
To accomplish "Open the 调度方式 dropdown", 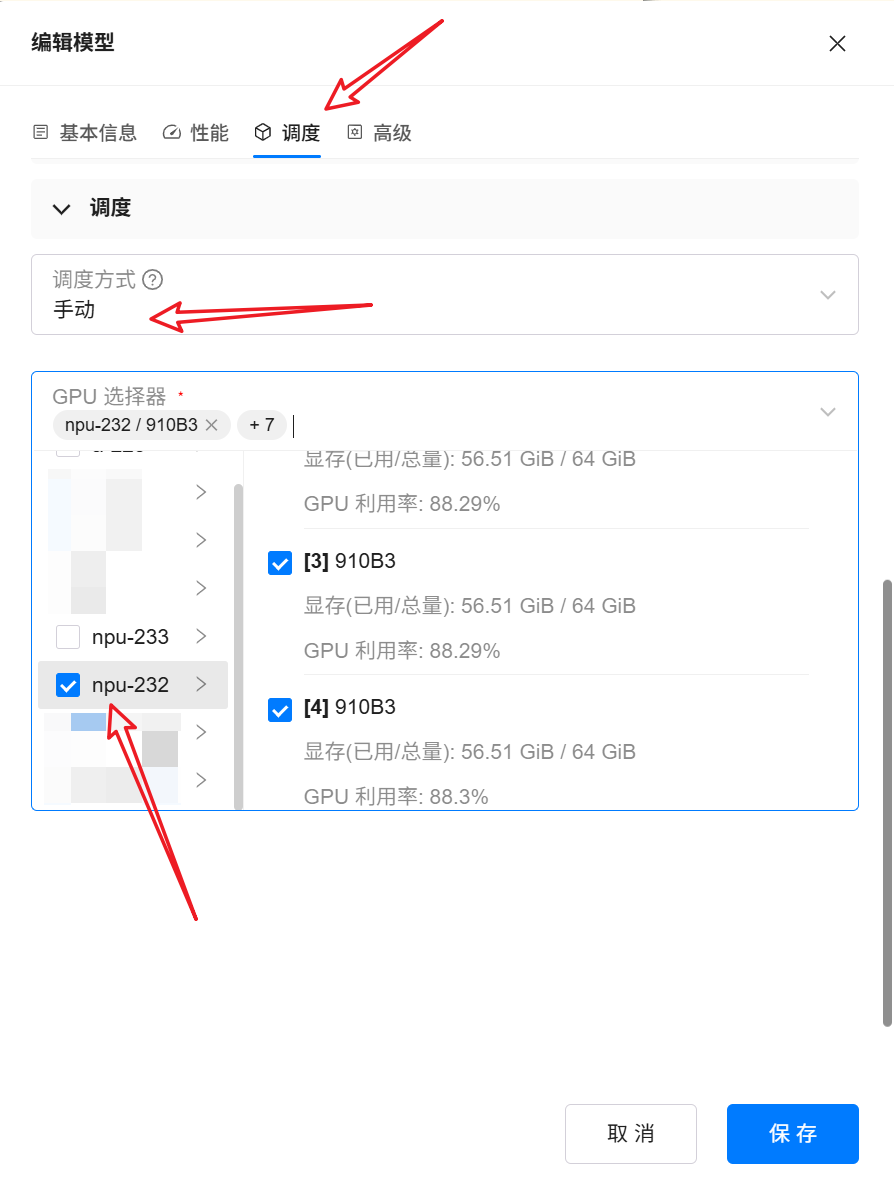I will point(827,295).
